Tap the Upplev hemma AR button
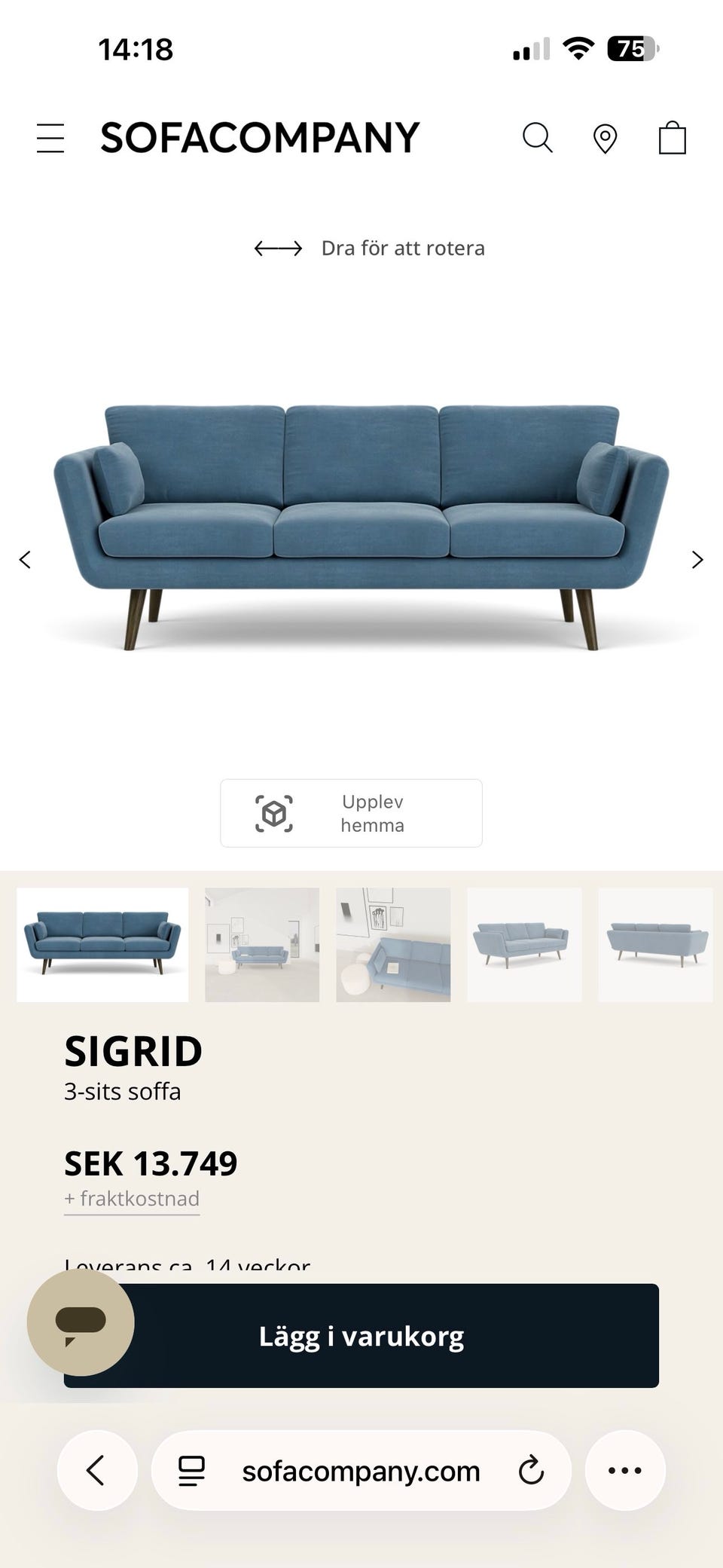723x1568 pixels. [x=351, y=813]
